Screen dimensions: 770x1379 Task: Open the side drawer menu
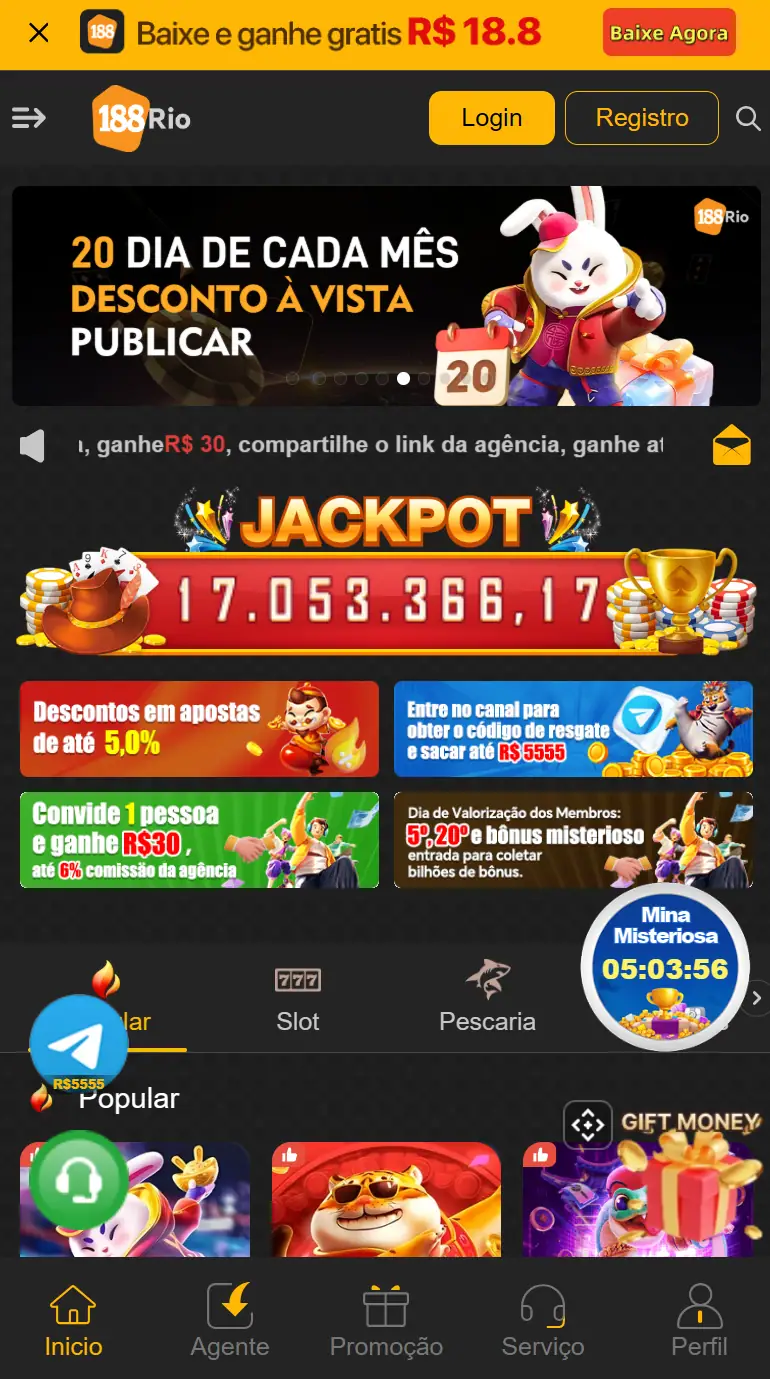(29, 118)
